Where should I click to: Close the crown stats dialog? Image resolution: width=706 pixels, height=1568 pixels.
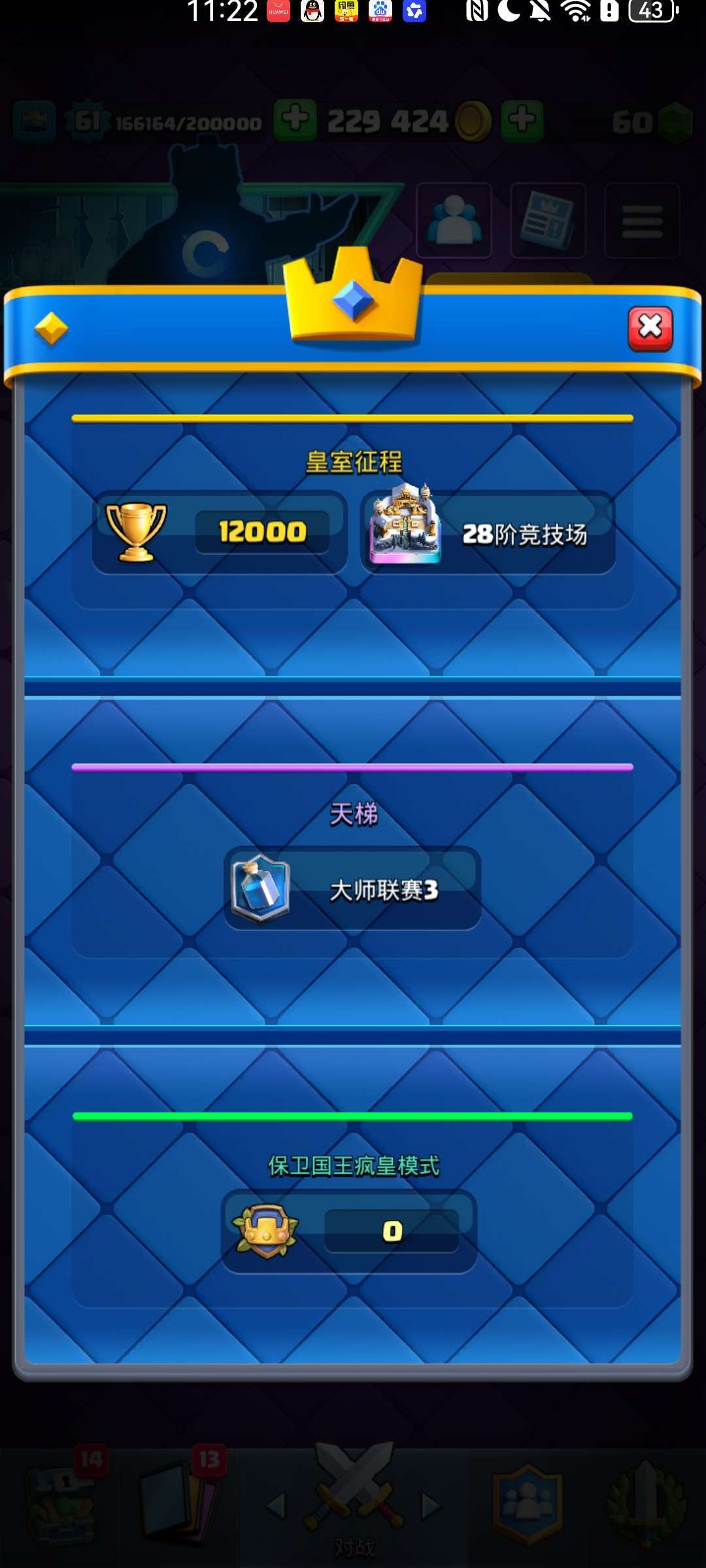(x=650, y=329)
